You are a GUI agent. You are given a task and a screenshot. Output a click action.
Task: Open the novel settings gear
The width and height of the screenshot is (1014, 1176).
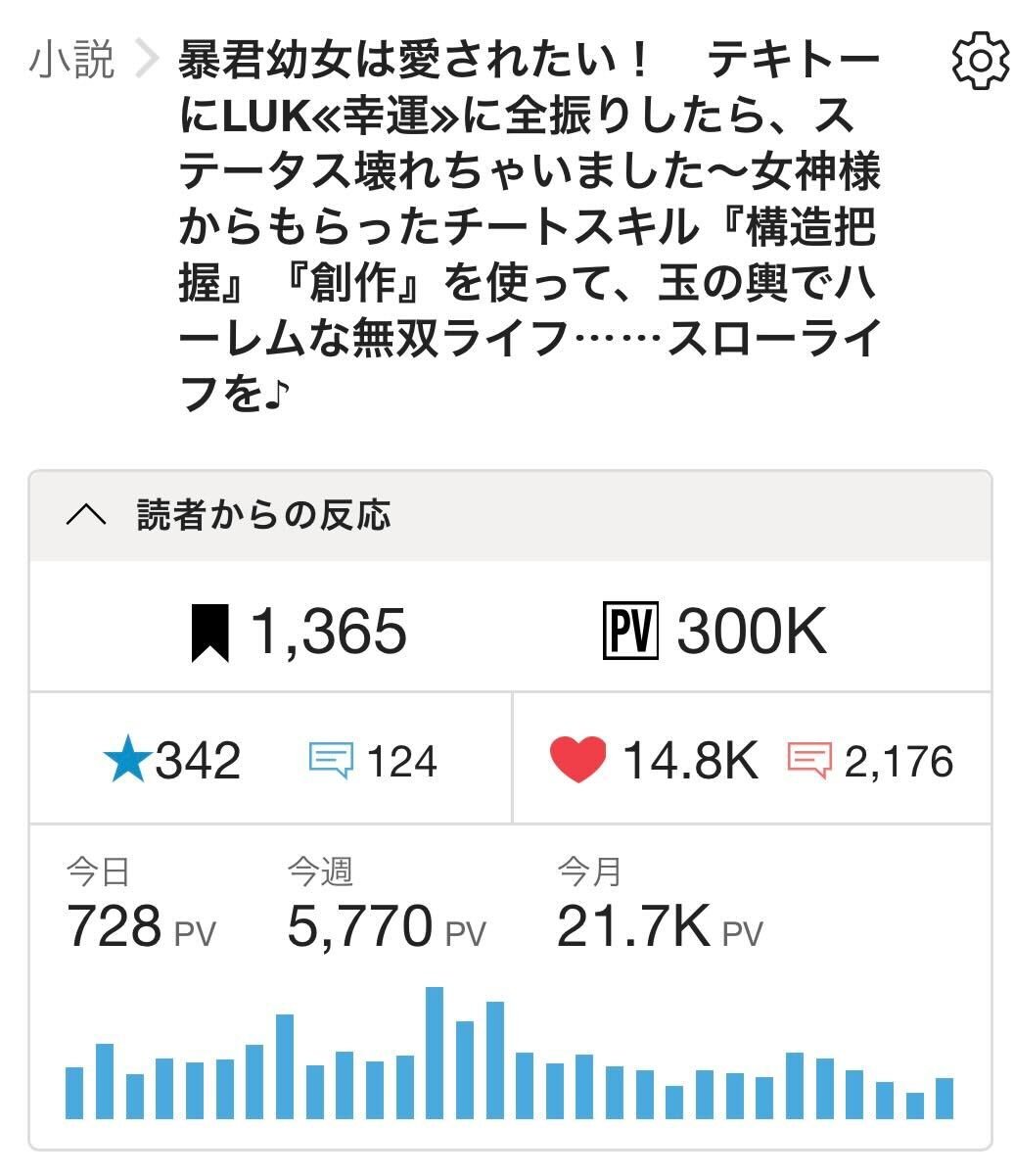pos(980,61)
